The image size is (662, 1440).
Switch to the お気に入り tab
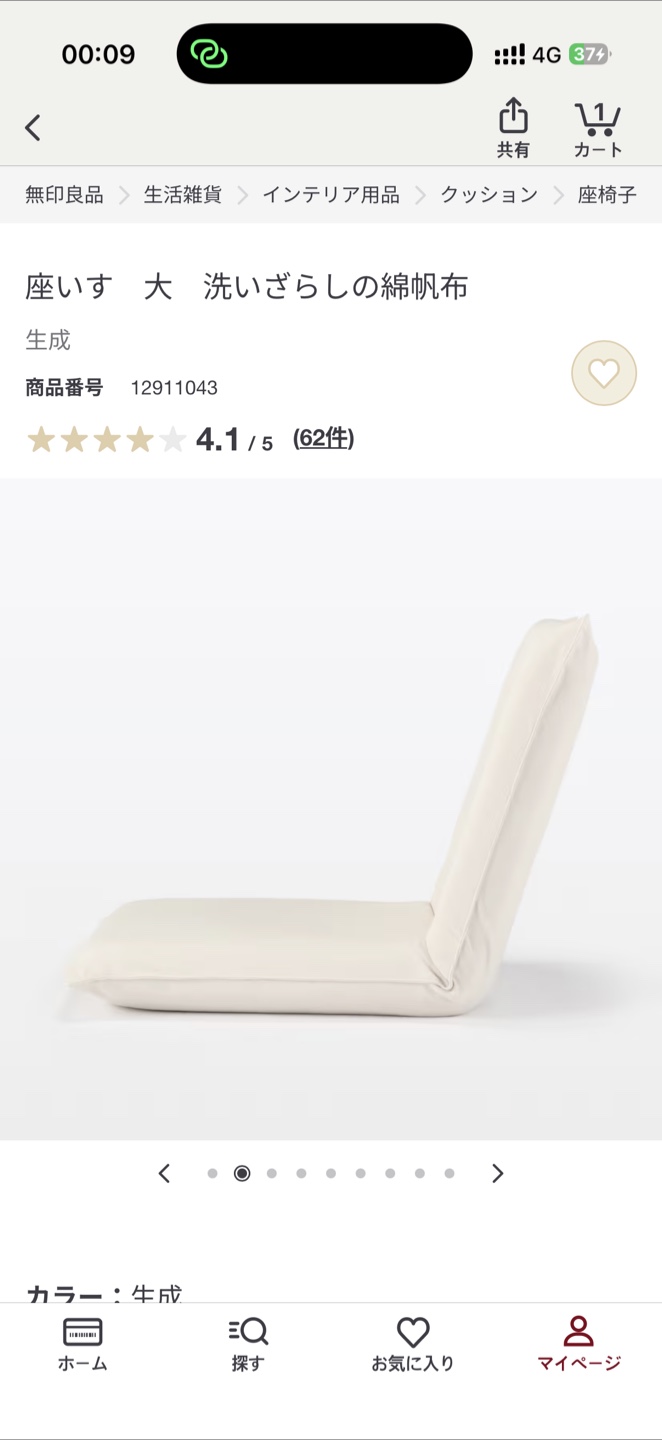[413, 1344]
